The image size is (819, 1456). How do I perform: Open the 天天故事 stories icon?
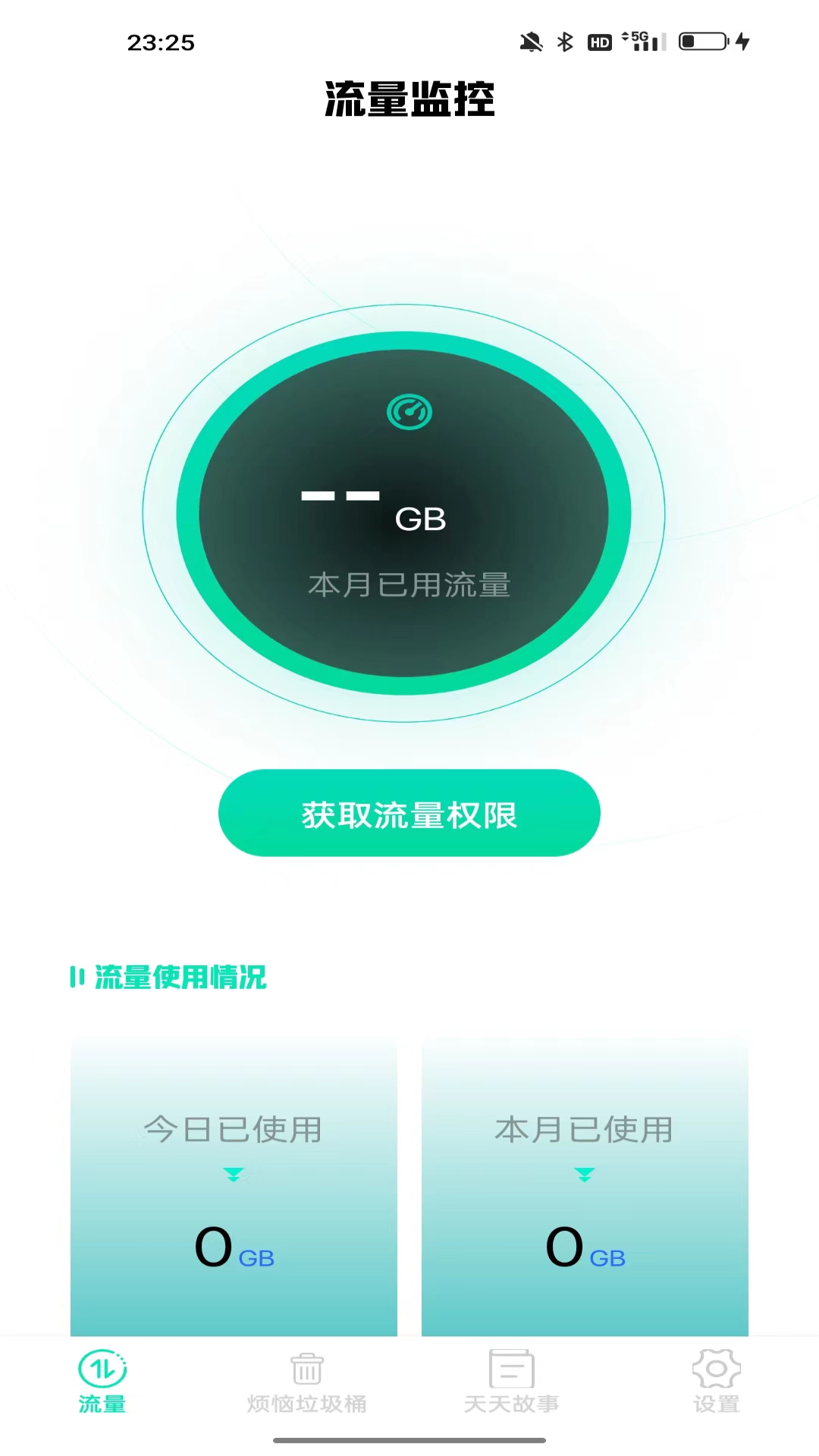[511, 1371]
